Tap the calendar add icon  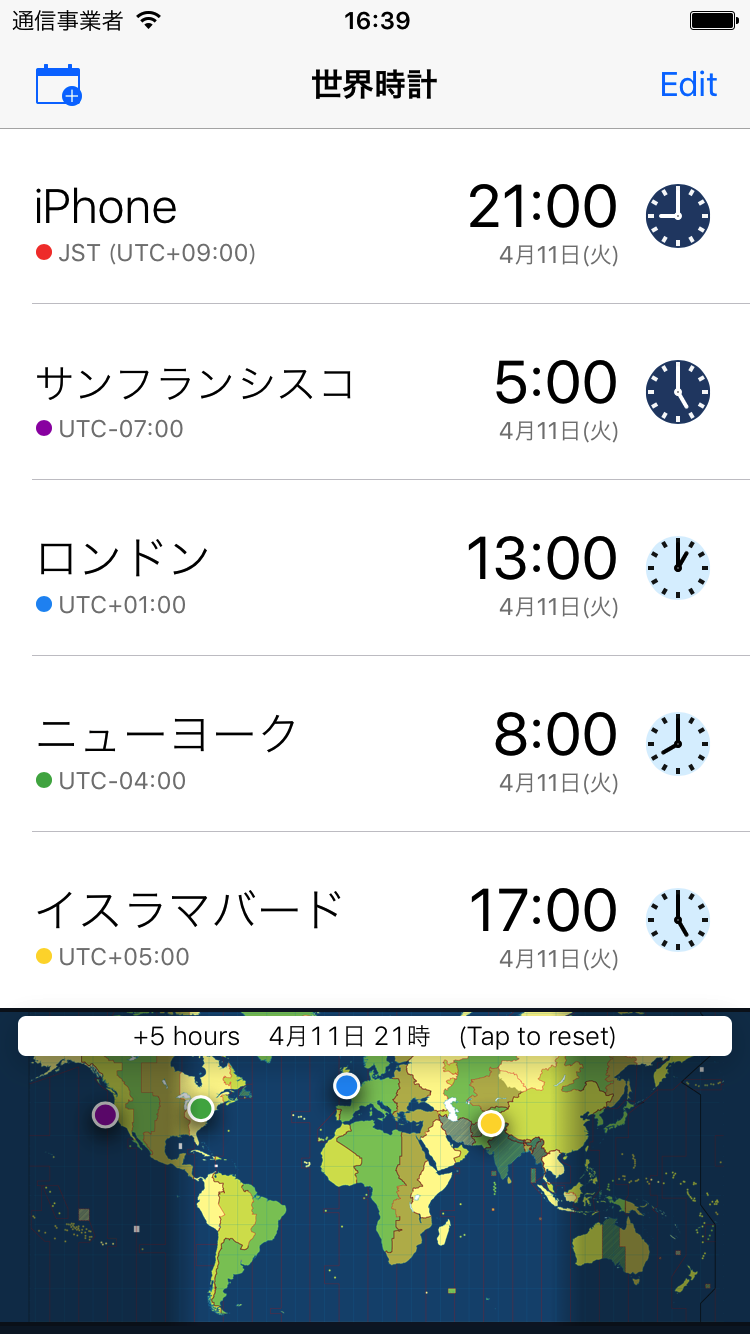(x=58, y=85)
